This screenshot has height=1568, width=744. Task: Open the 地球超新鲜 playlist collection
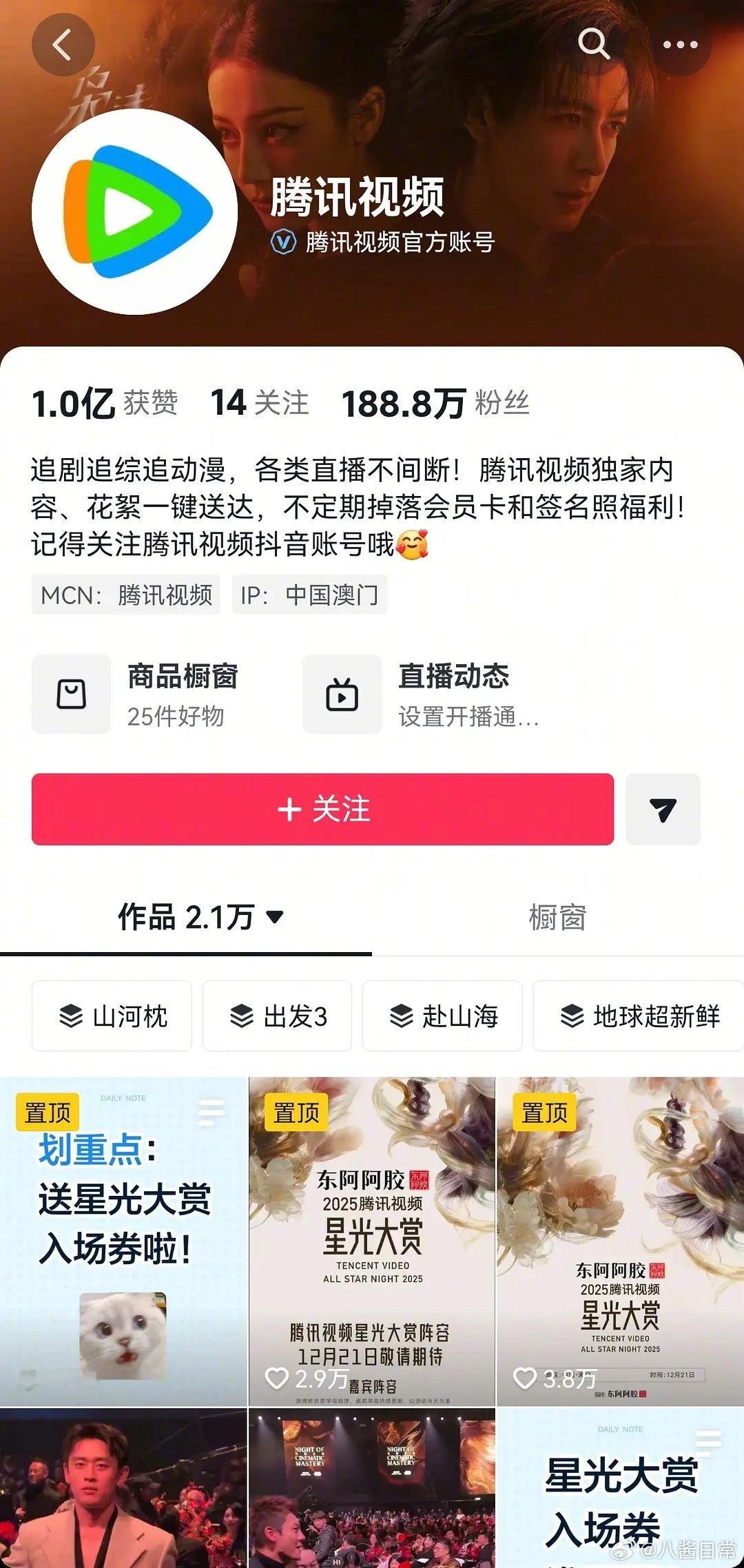point(636,1016)
